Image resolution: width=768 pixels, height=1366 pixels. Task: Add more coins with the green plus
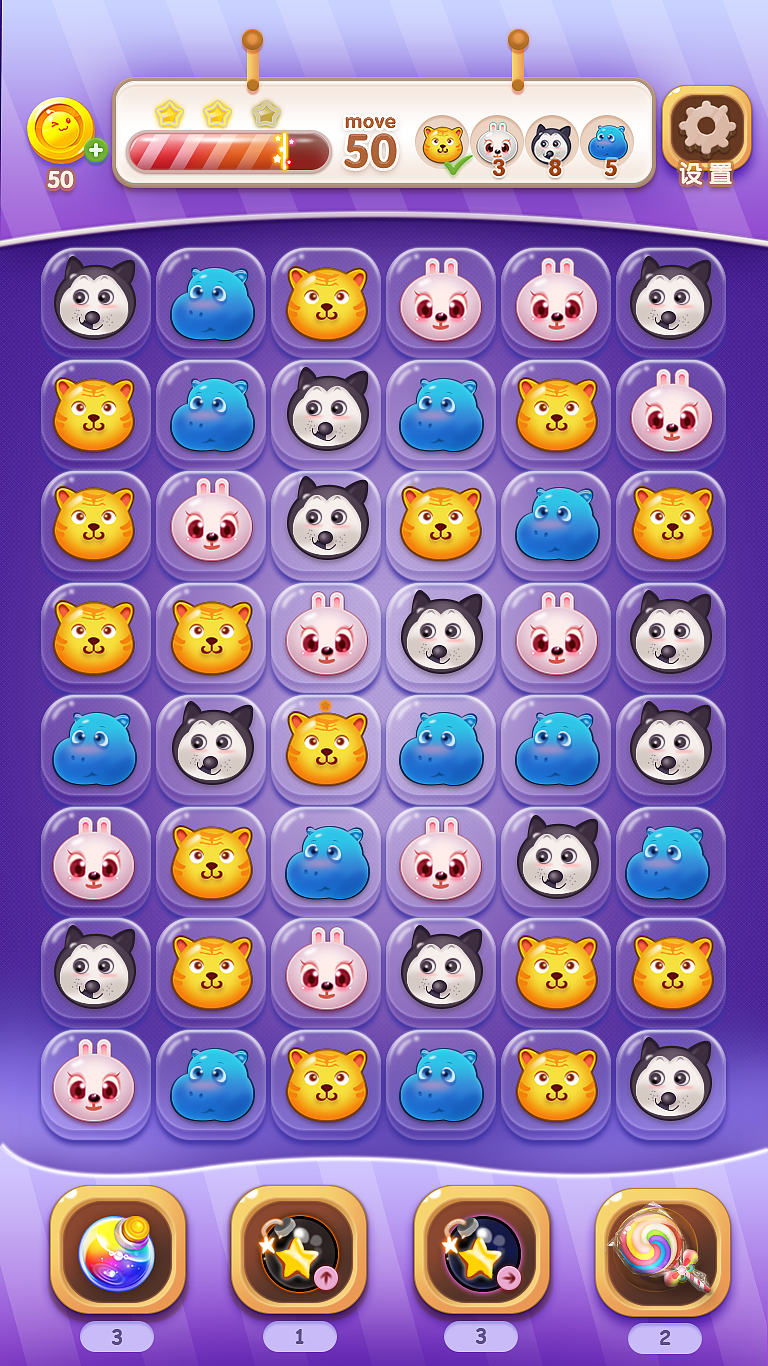point(96,151)
